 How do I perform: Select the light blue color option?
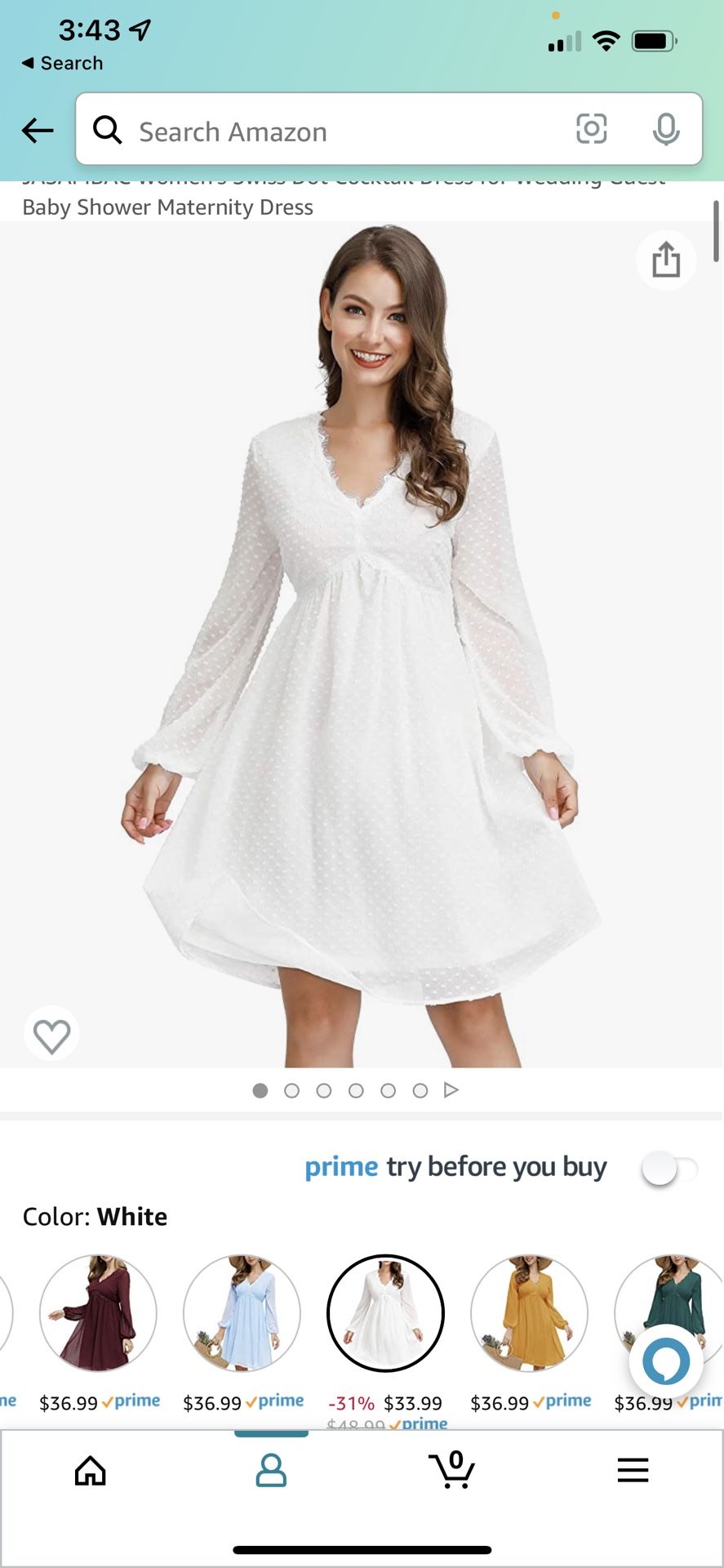coord(242,1312)
